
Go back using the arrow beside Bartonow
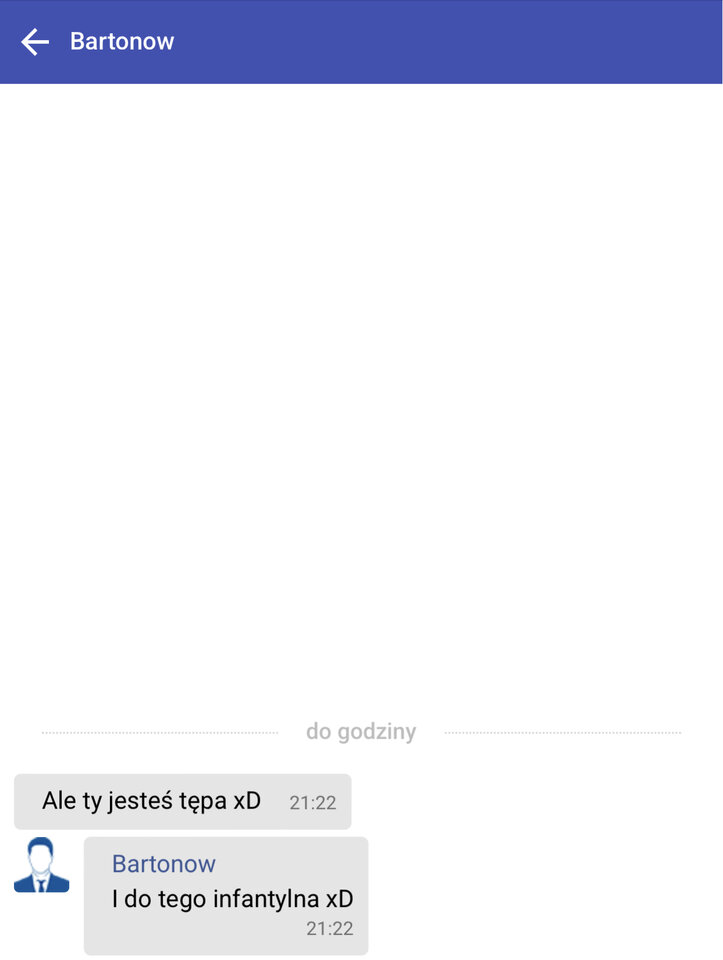pyautogui.click(x=35, y=42)
